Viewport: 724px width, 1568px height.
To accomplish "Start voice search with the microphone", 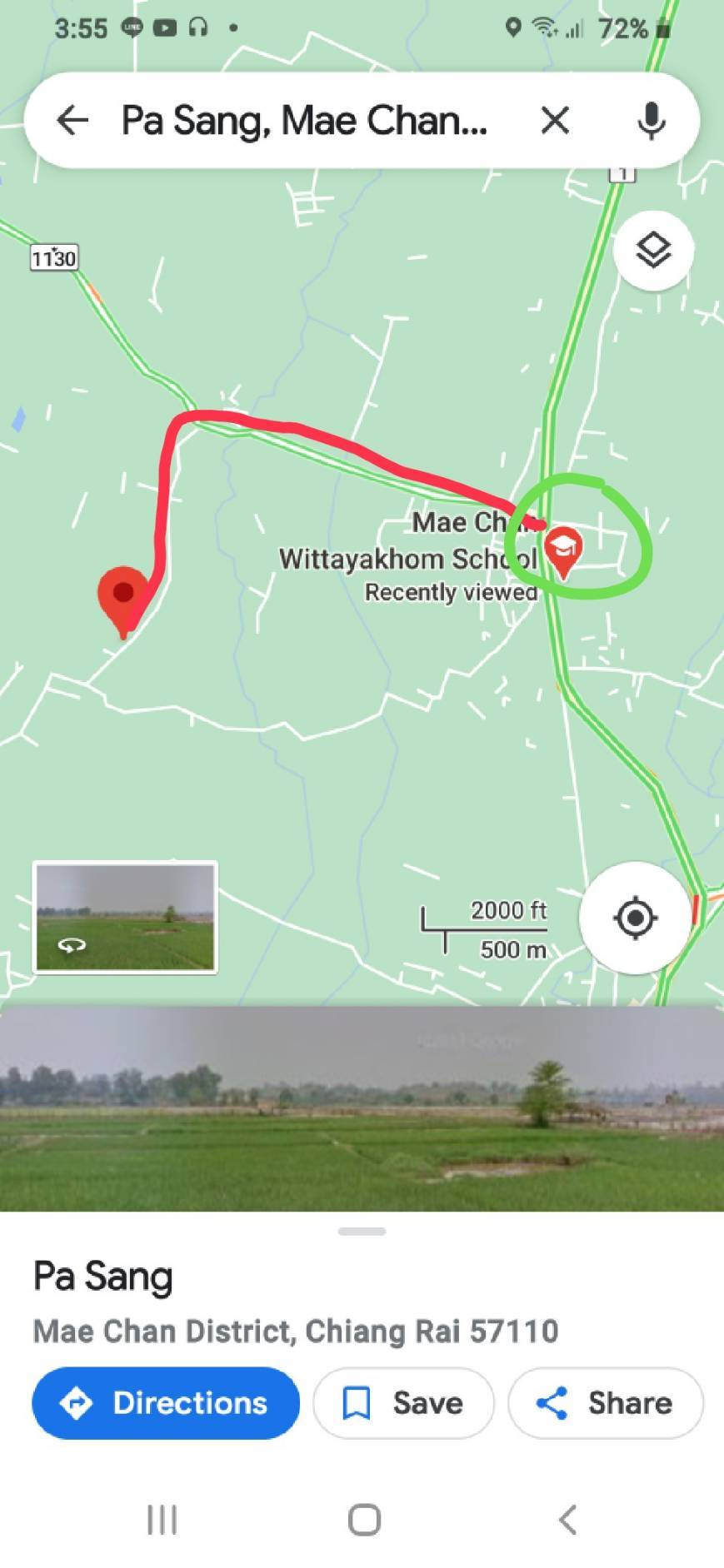I will [x=651, y=121].
